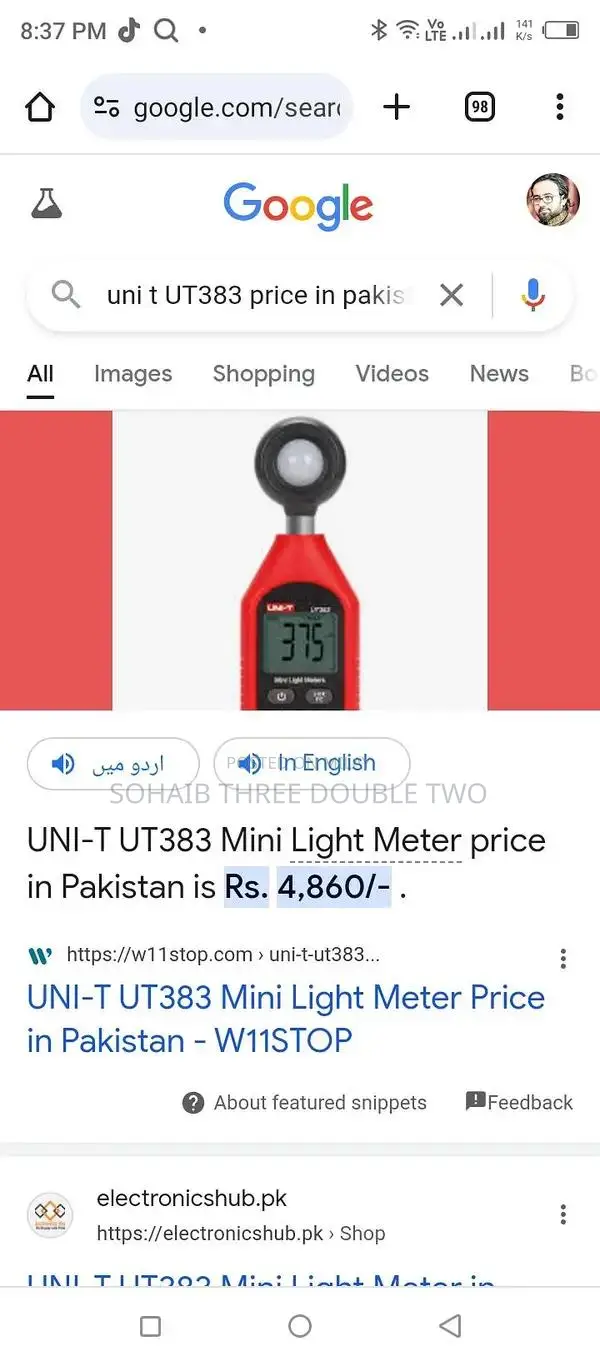Viewport: 600px width, 1366px height.
Task: Open the browser overflow menu
Action: click(559, 107)
